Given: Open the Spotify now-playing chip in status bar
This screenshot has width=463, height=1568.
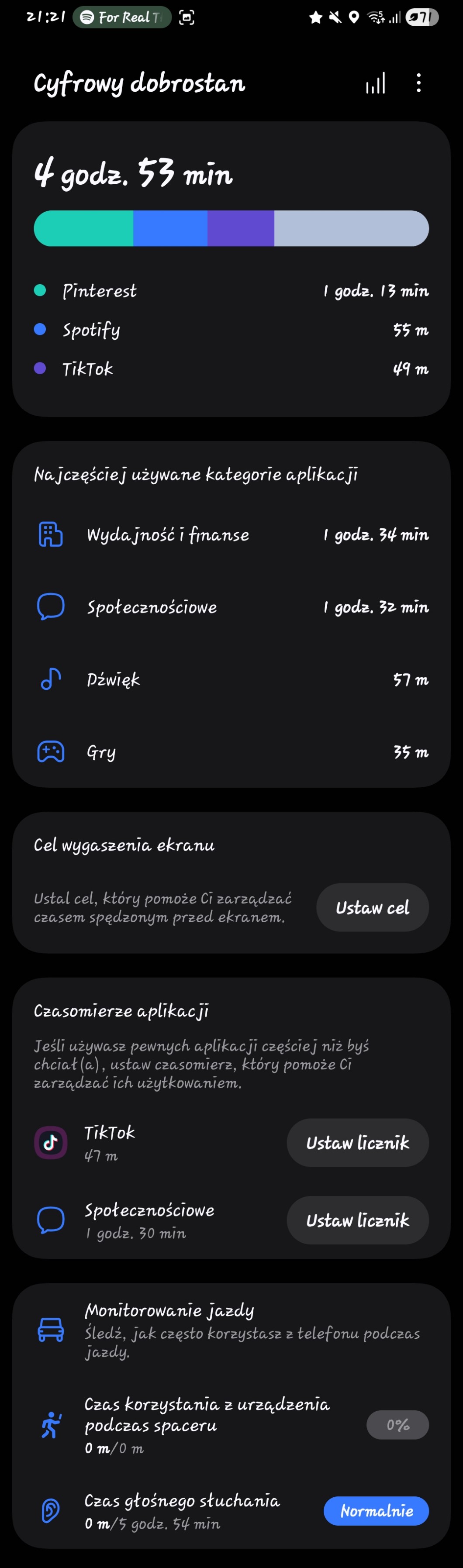Looking at the screenshot, I should click(122, 17).
